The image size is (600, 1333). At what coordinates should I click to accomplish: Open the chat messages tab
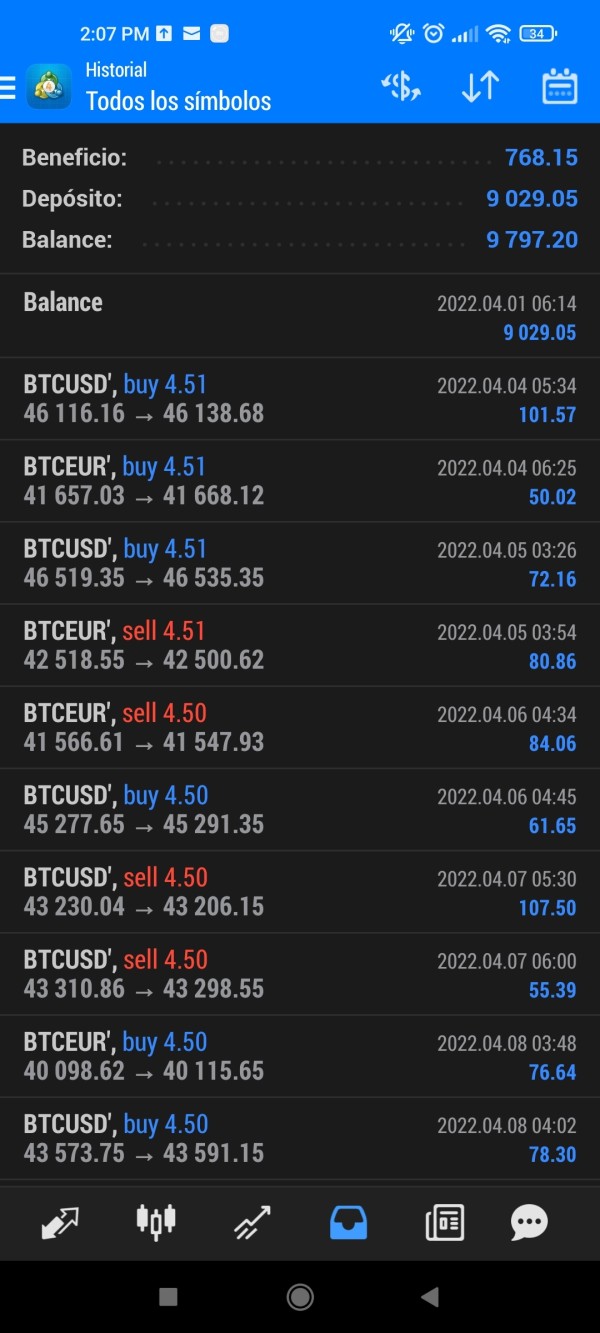(x=529, y=1222)
